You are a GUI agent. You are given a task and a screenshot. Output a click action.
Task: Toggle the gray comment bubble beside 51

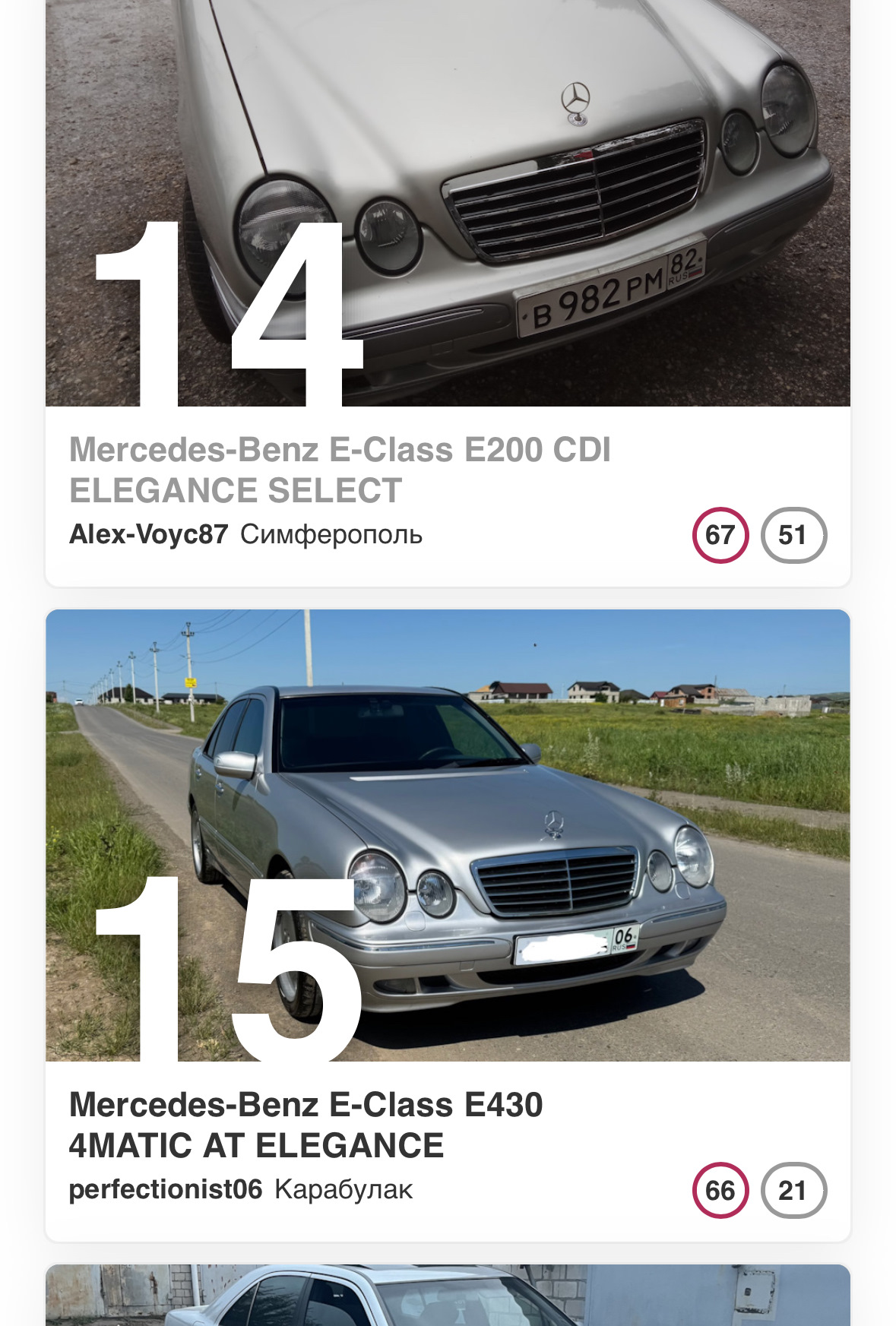(x=793, y=535)
